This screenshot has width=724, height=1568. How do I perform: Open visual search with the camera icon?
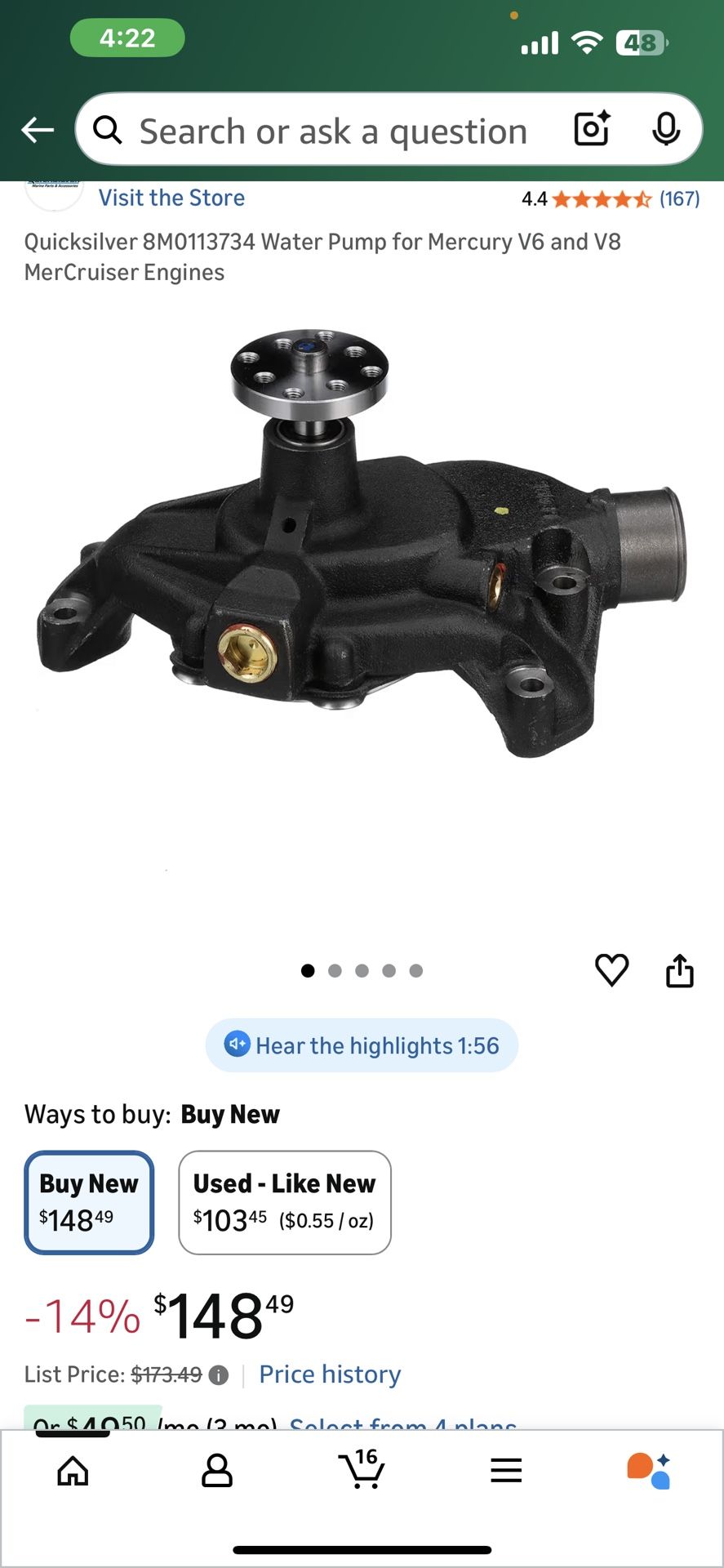pos(591,130)
